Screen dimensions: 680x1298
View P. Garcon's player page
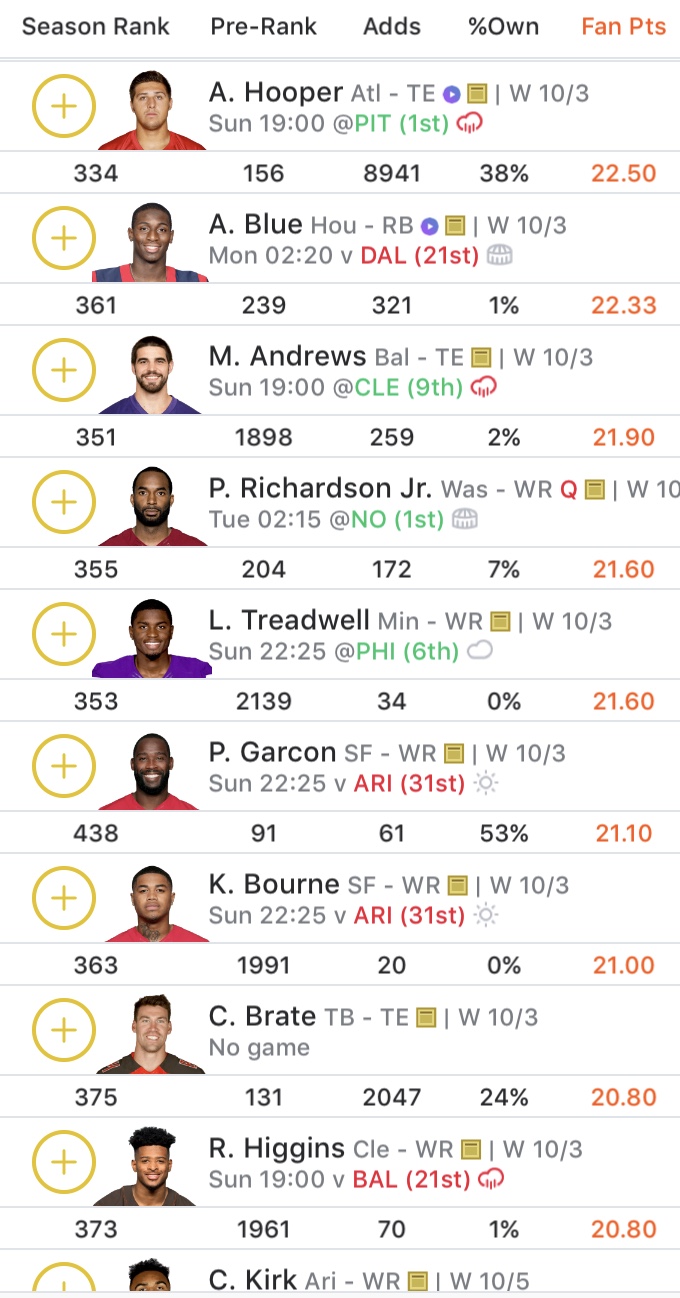272,753
